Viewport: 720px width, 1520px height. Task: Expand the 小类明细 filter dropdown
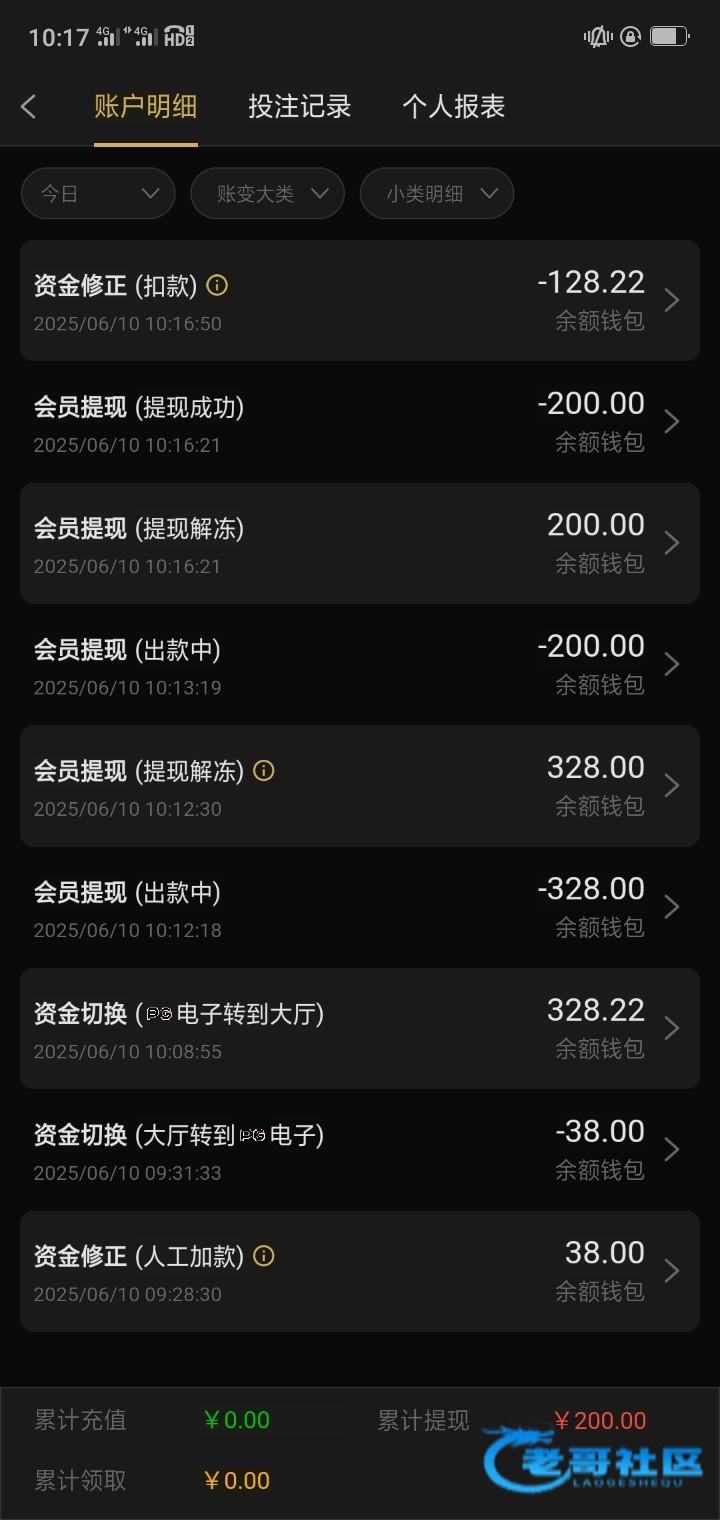click(x=437, y=193)
